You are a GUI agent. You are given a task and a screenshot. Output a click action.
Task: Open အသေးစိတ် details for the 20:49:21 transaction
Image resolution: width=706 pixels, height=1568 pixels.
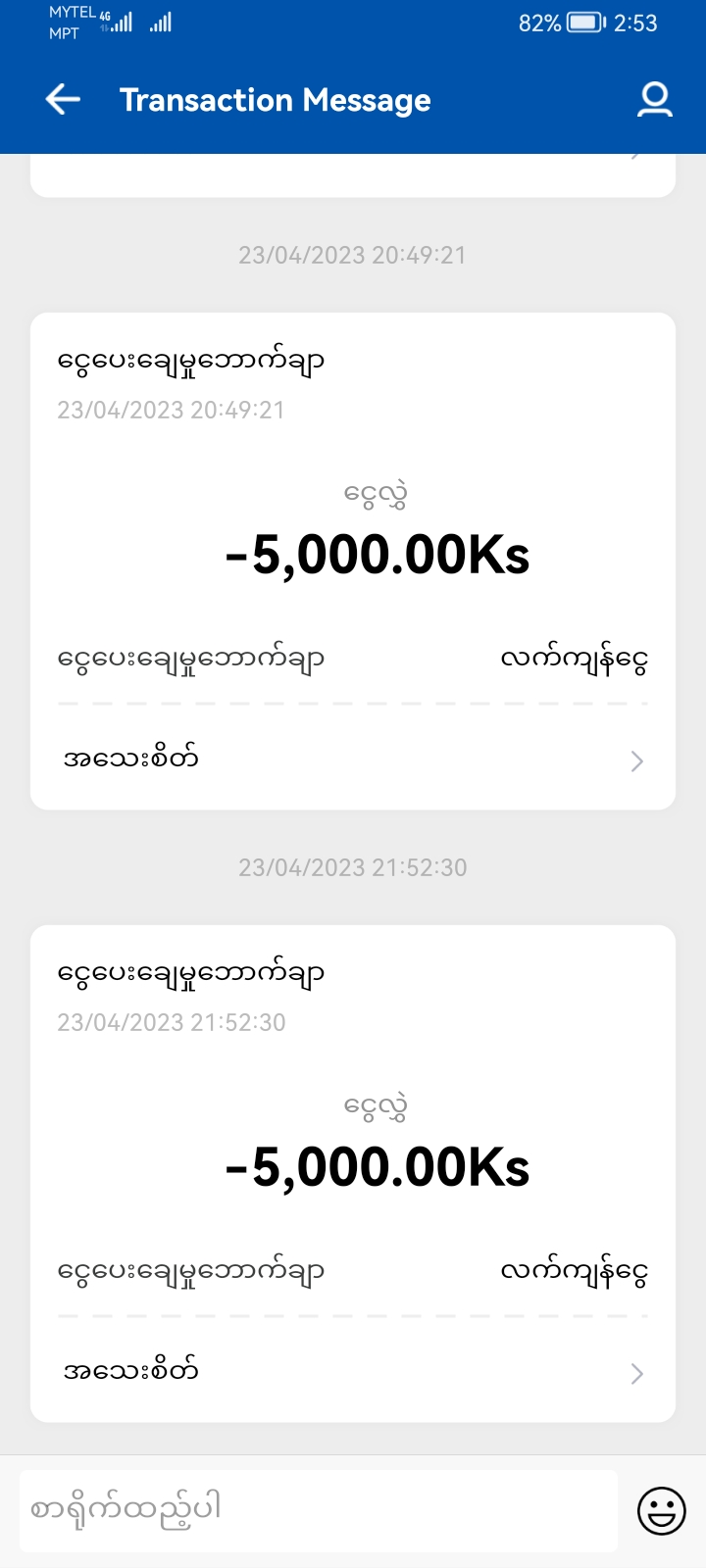353,760
